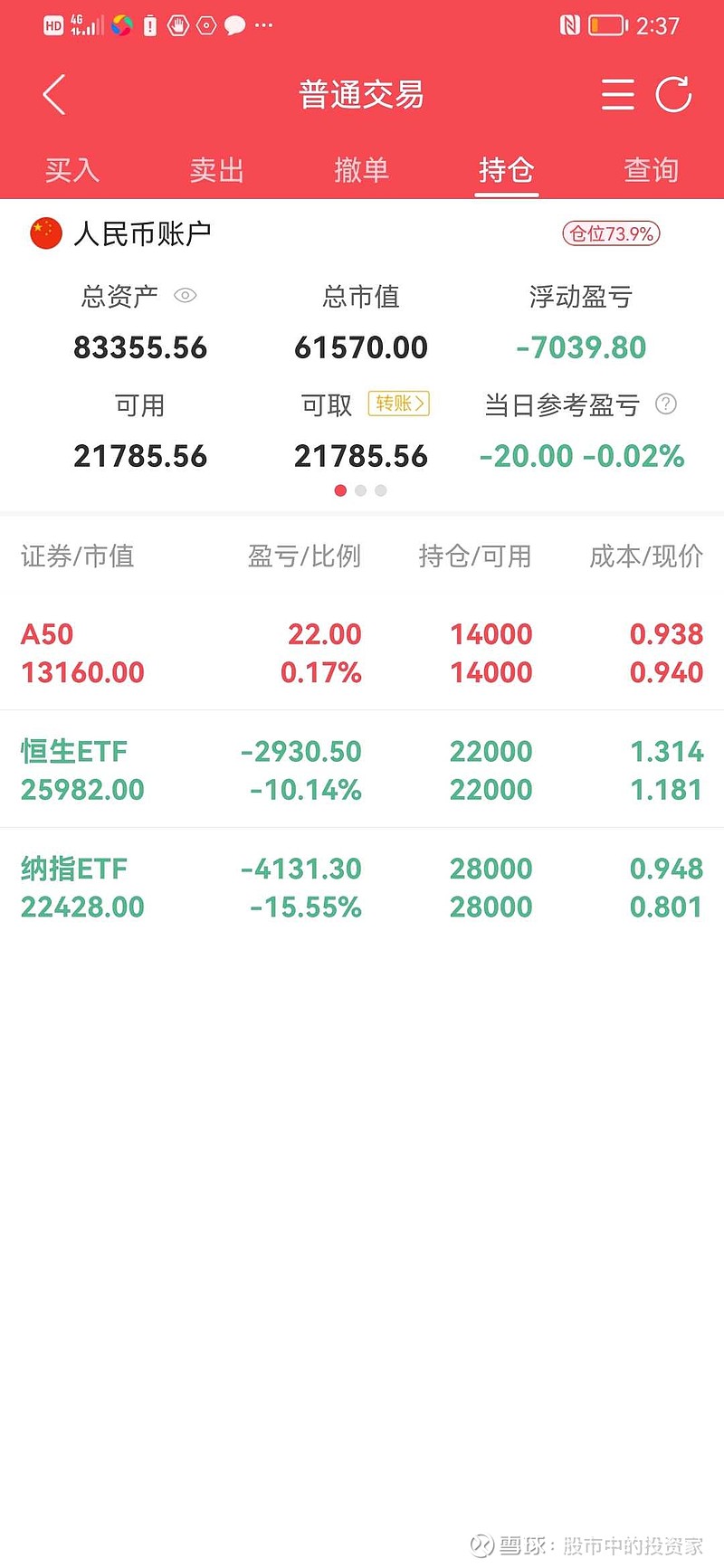Open the 查询 tab
The height and width of the screenshot is (1568, 724).
(x=652, y=170)
